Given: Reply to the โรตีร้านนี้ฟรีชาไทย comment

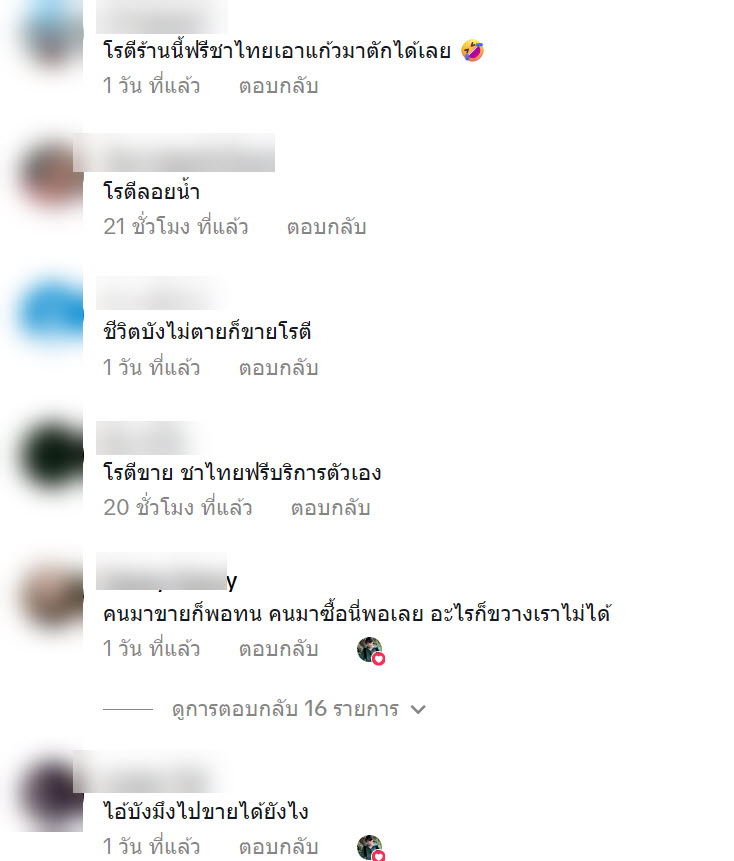Looking at the screenshot, I should (278, 86).
